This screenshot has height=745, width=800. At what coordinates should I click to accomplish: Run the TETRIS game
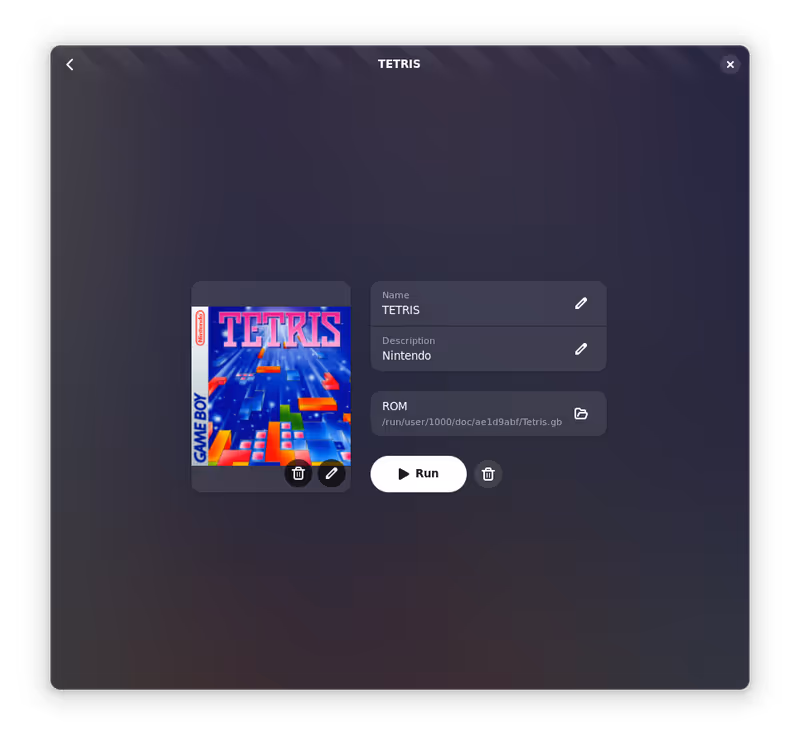[418, 474]
